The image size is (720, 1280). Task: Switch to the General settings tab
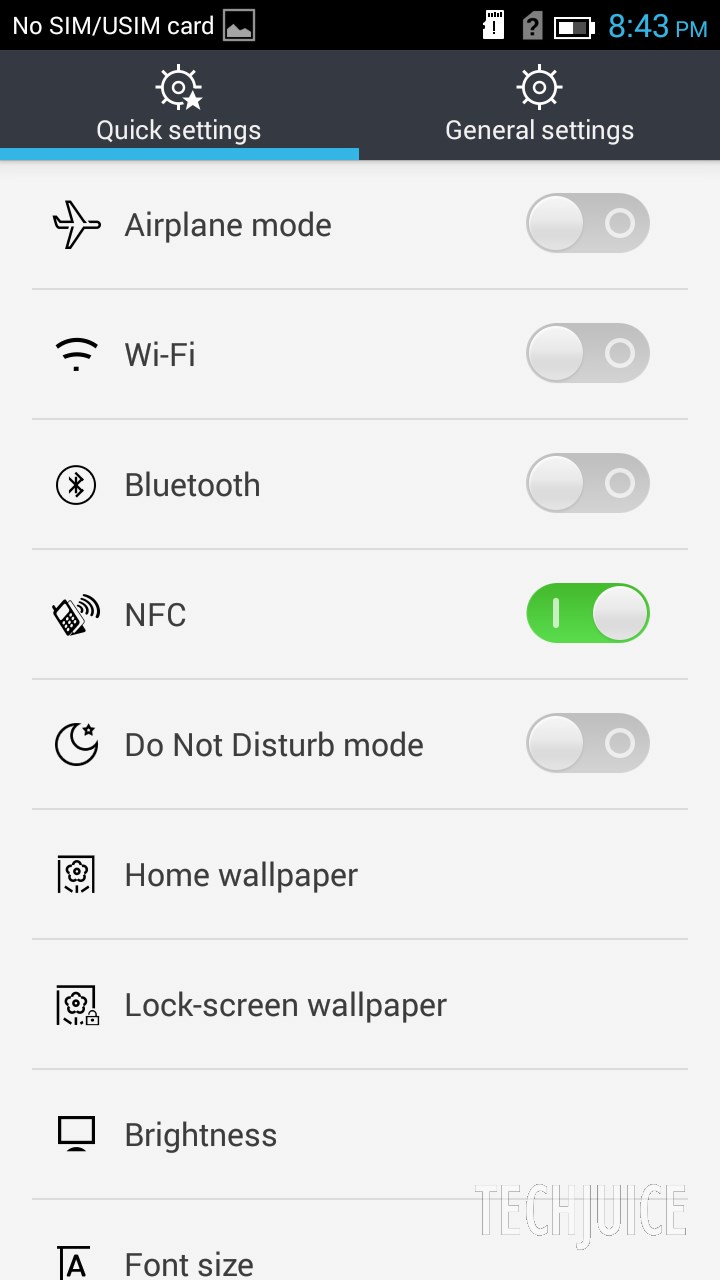[x=539, y=106]
